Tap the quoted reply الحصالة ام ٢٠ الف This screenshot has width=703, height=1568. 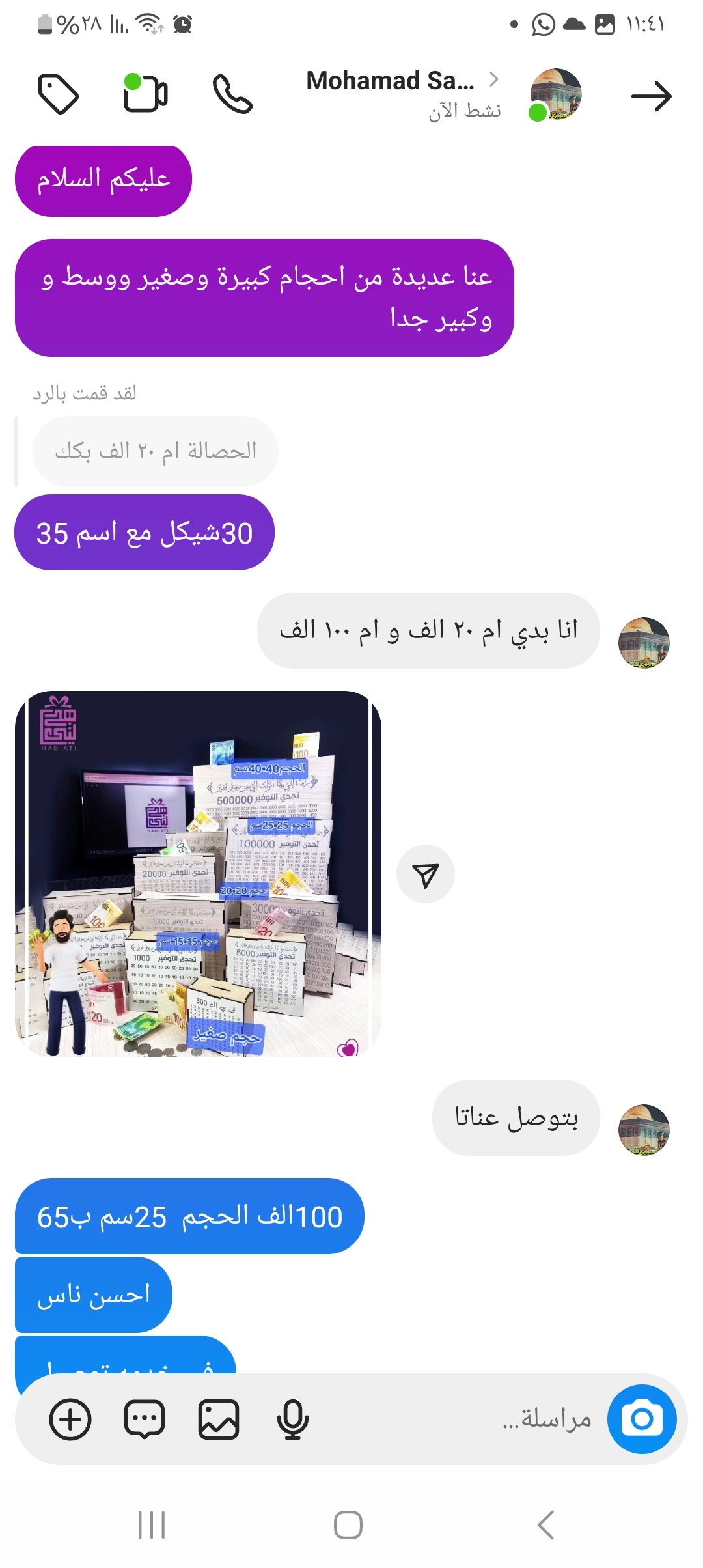[x=156, y=451]
